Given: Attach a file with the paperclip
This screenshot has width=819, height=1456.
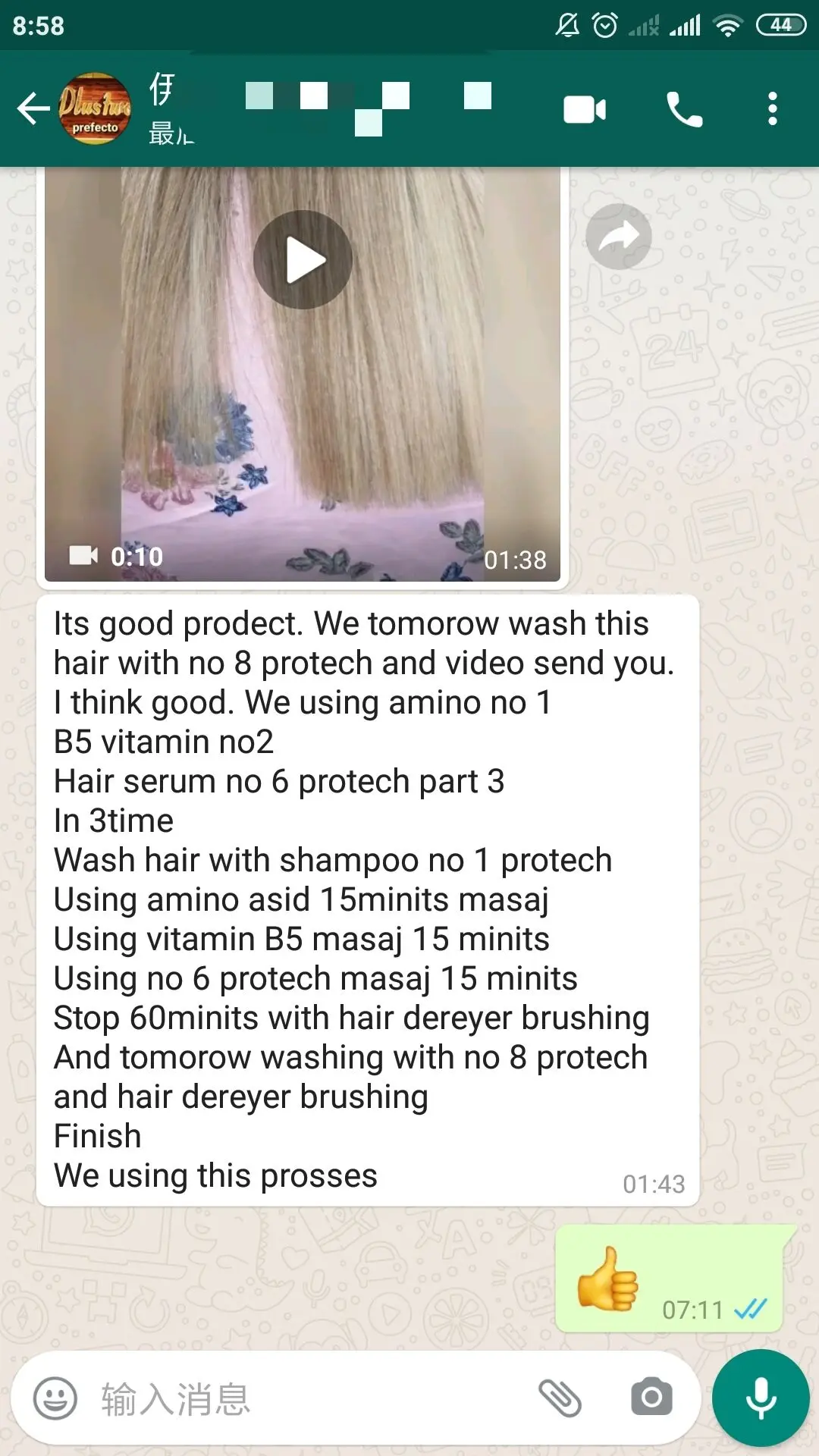Looking at the screenshot, I should coord(560,1398).
